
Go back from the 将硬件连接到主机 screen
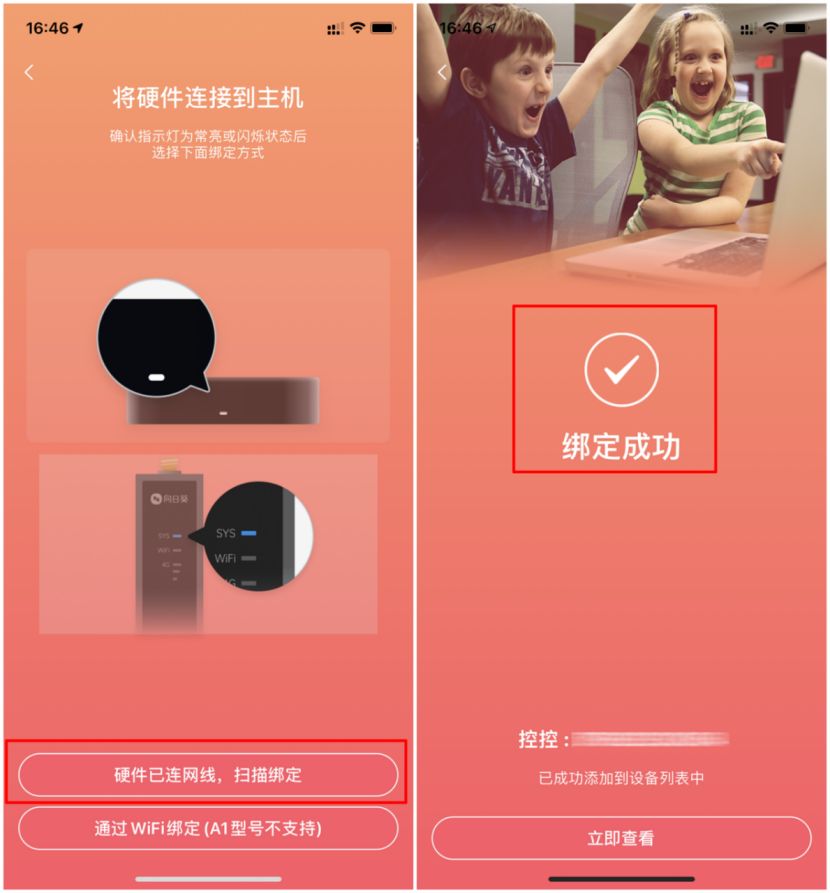(29, 72)
